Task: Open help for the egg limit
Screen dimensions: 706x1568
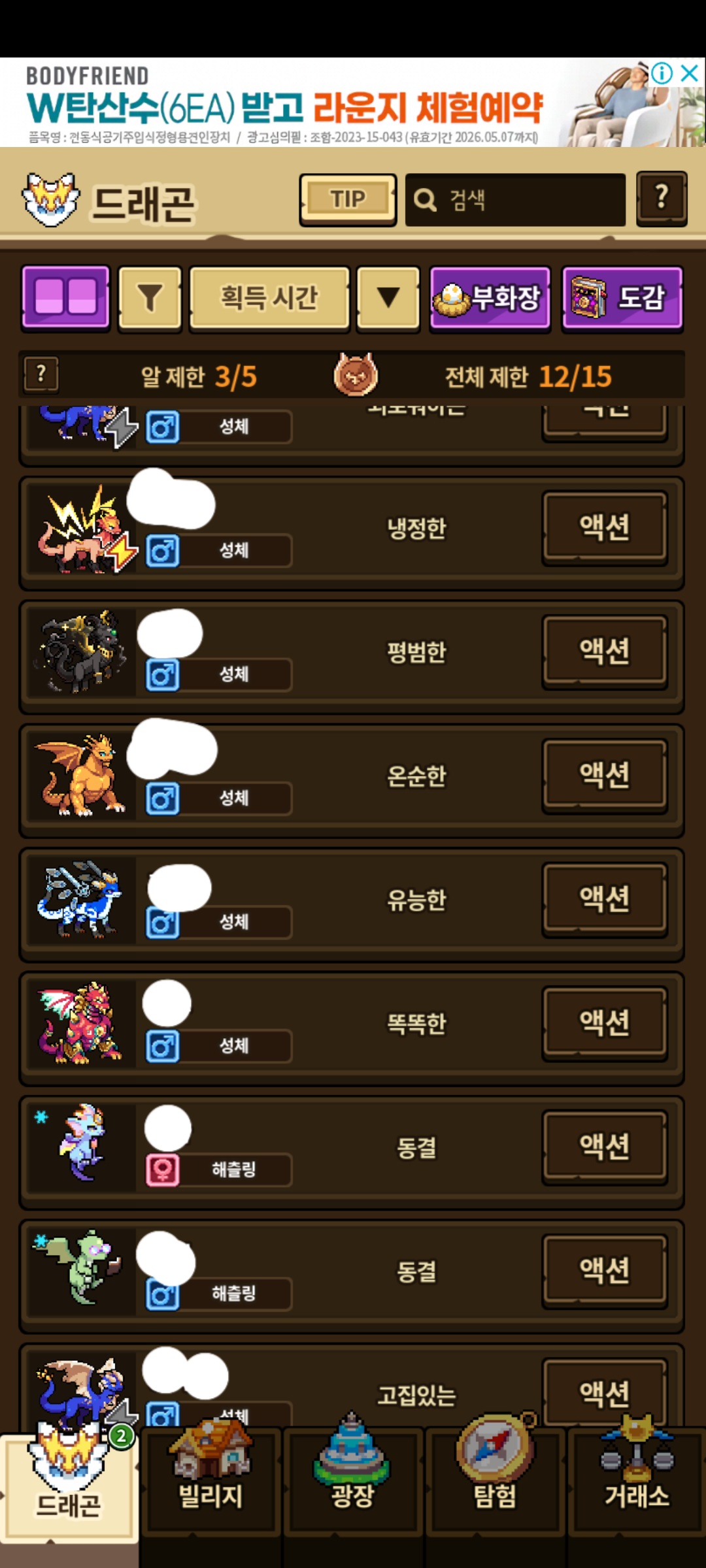Action: tap(41, 374)
